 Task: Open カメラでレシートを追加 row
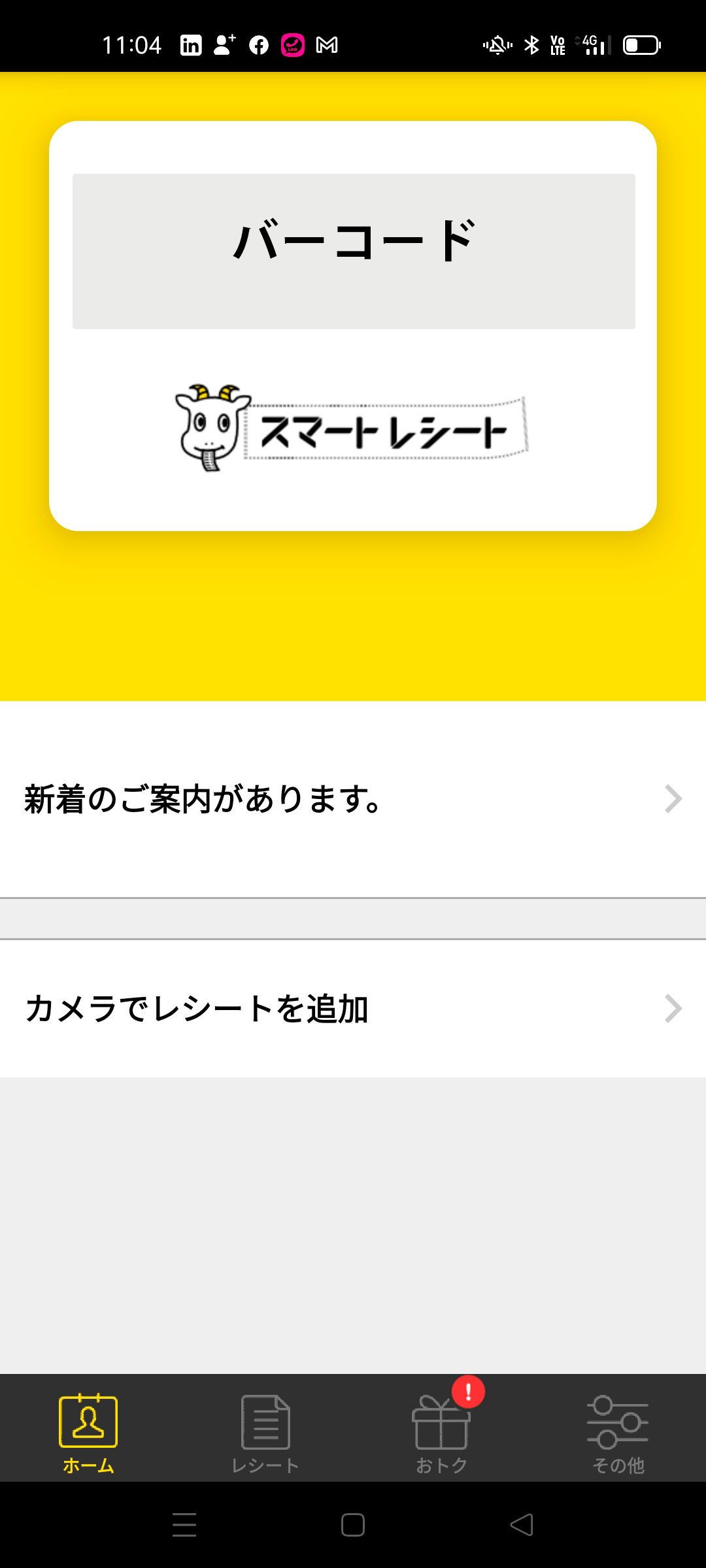(353, 1009)
